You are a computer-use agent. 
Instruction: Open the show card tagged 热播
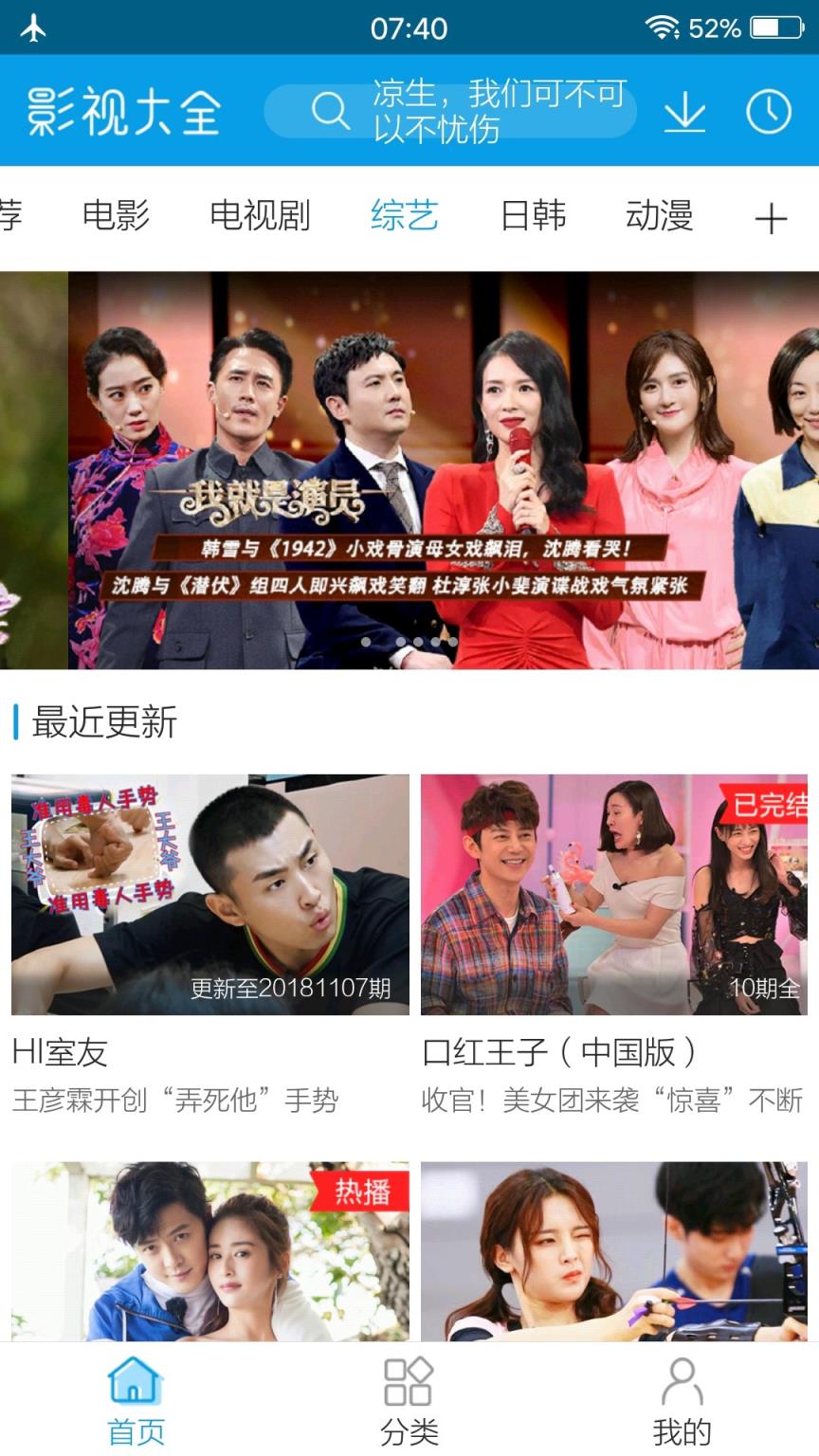210,1249
